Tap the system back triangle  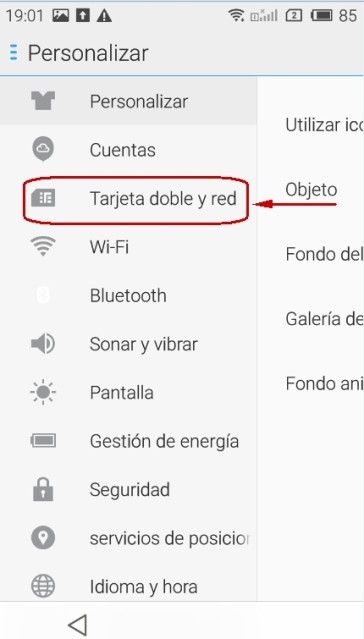point(77,624)
